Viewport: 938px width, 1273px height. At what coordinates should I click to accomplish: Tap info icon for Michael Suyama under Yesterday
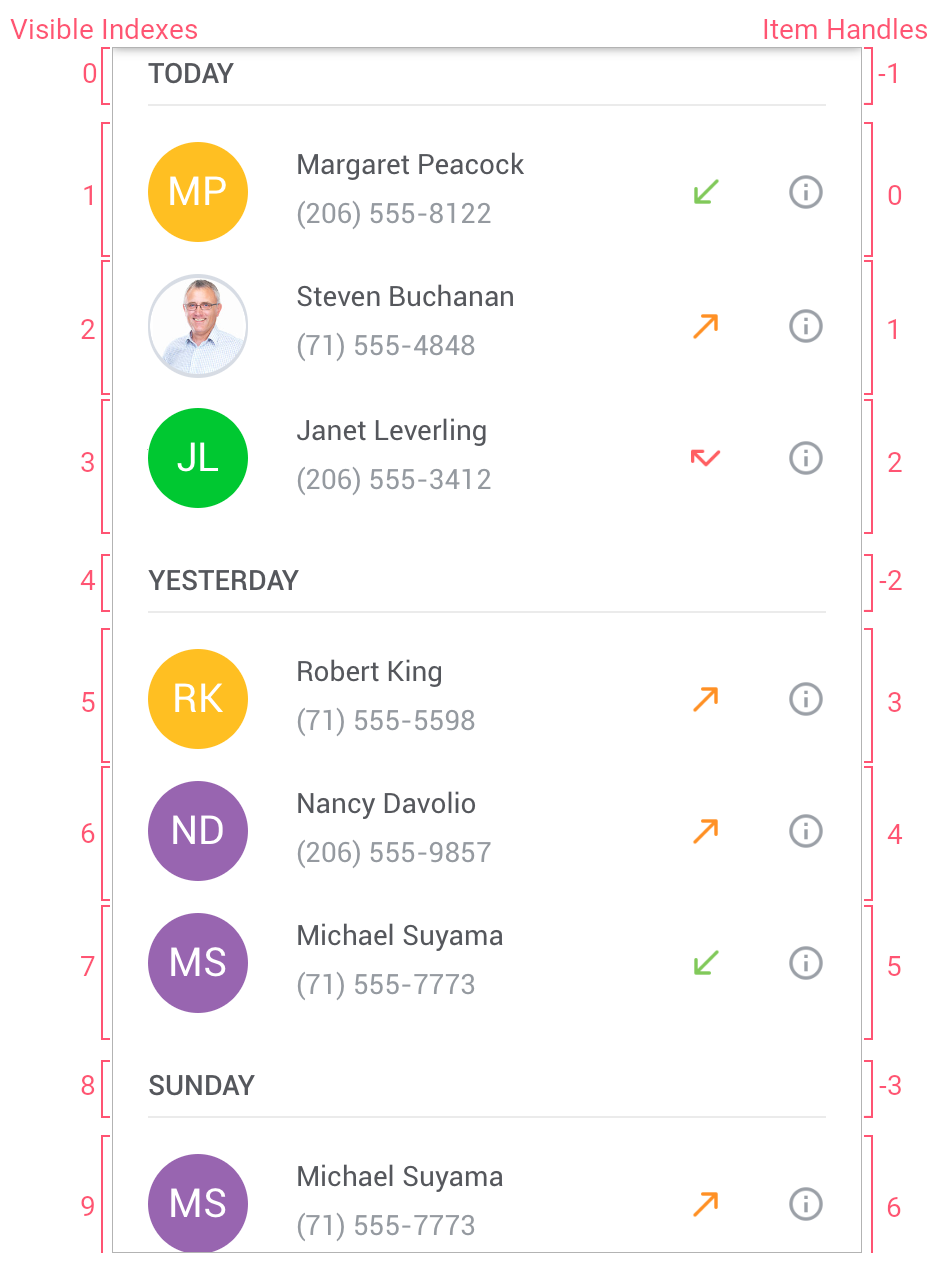pyautogui.click(x=805, y=962)
